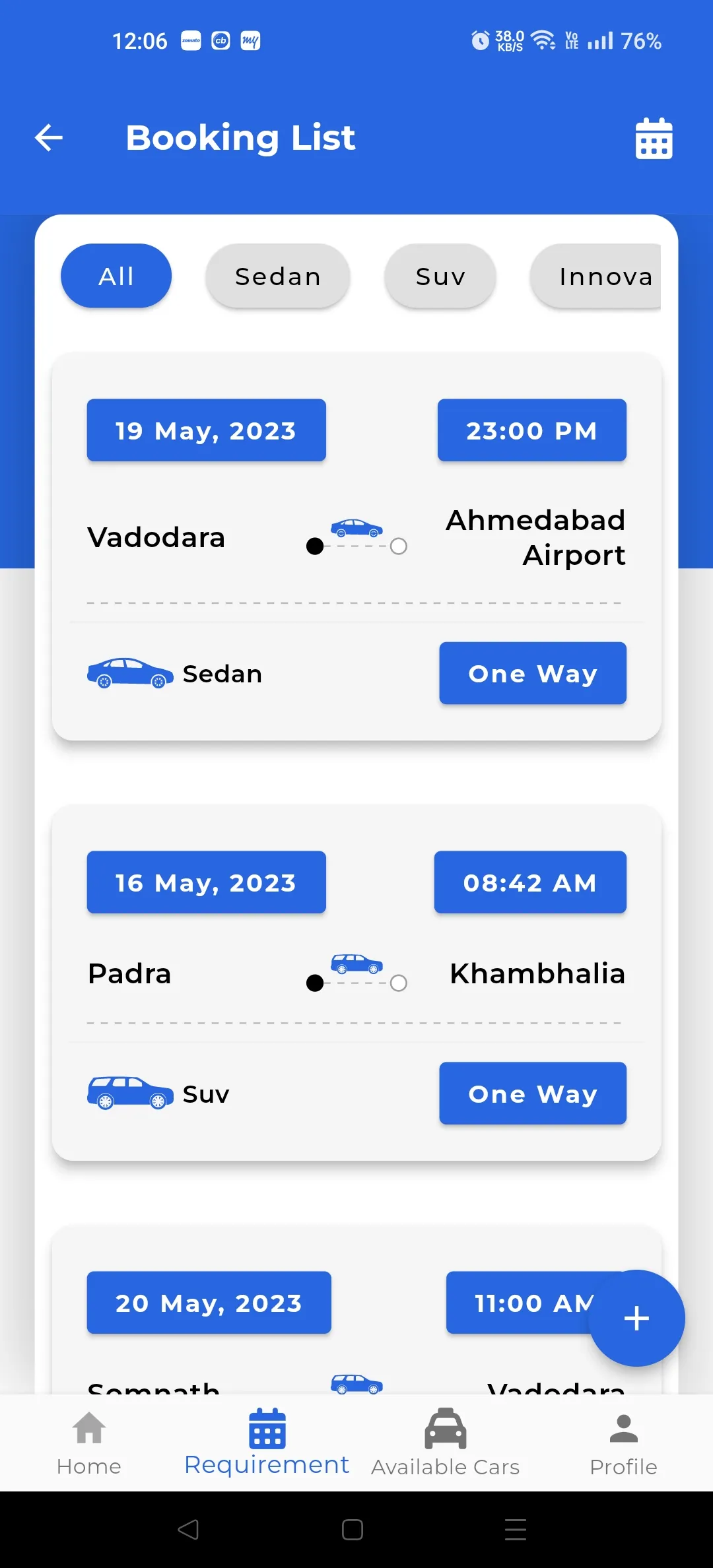Open the Padra to Khambhalia booking
Viewport: 713px width, 1568px height.
[x=356, y=982]
